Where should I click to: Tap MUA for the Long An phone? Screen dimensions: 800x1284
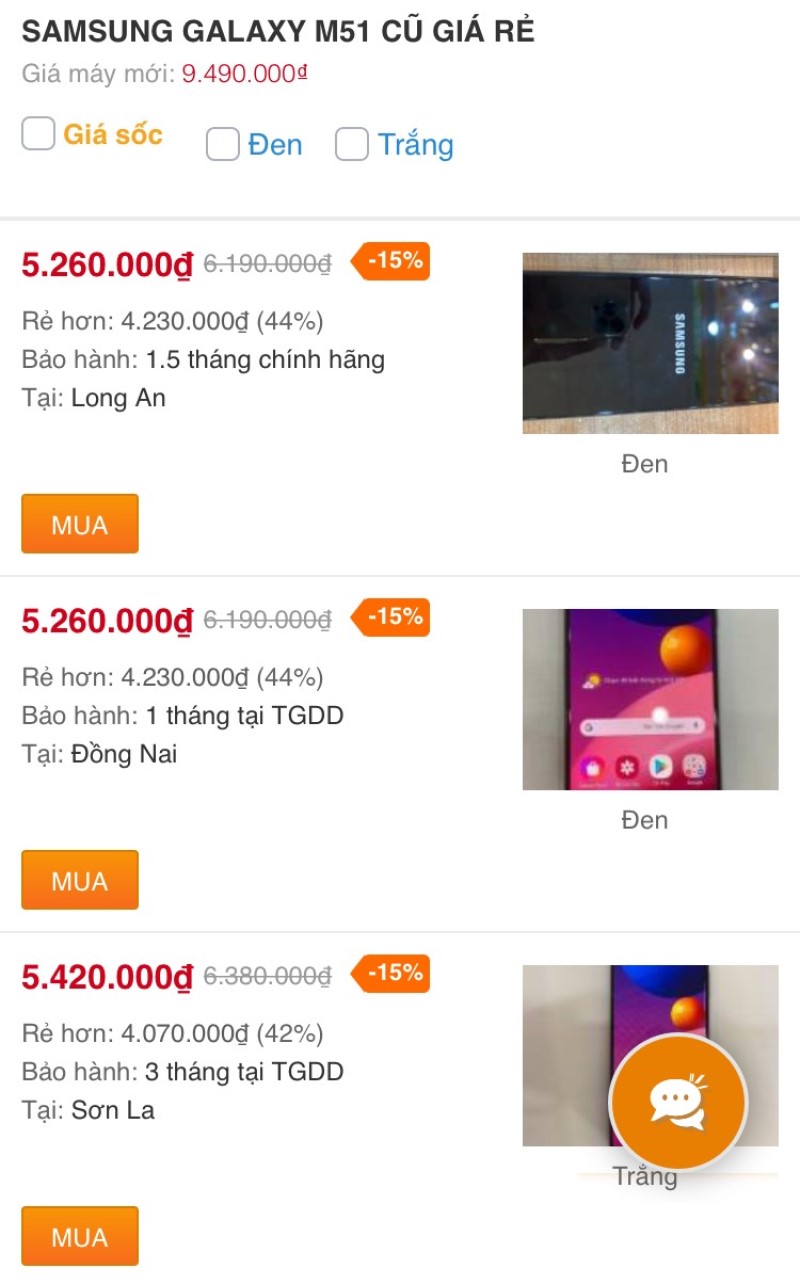[80, 524]
